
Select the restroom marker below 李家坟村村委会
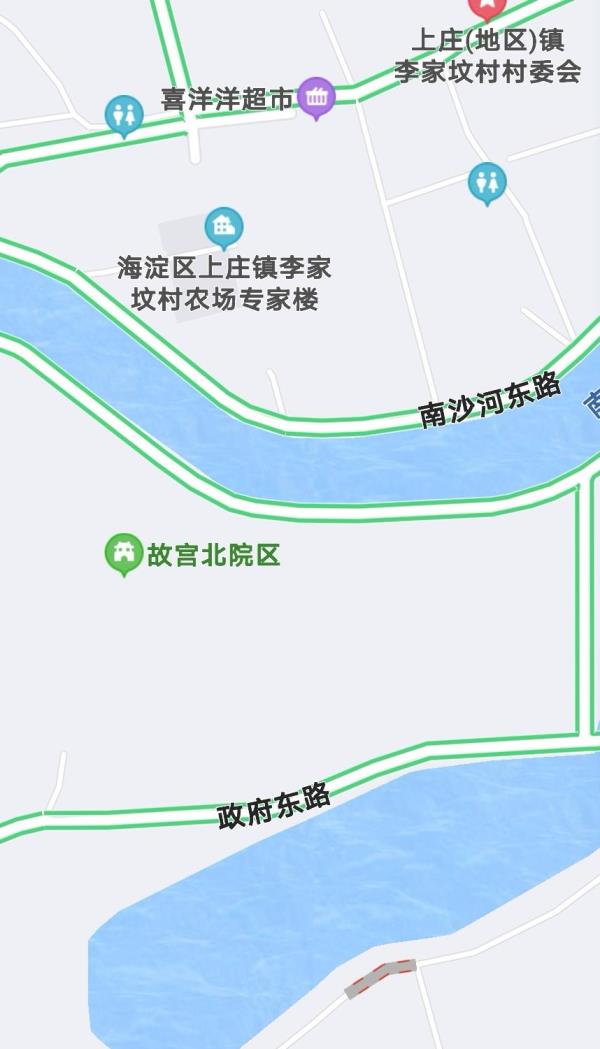pyautogui.click(x=487, y=183)
